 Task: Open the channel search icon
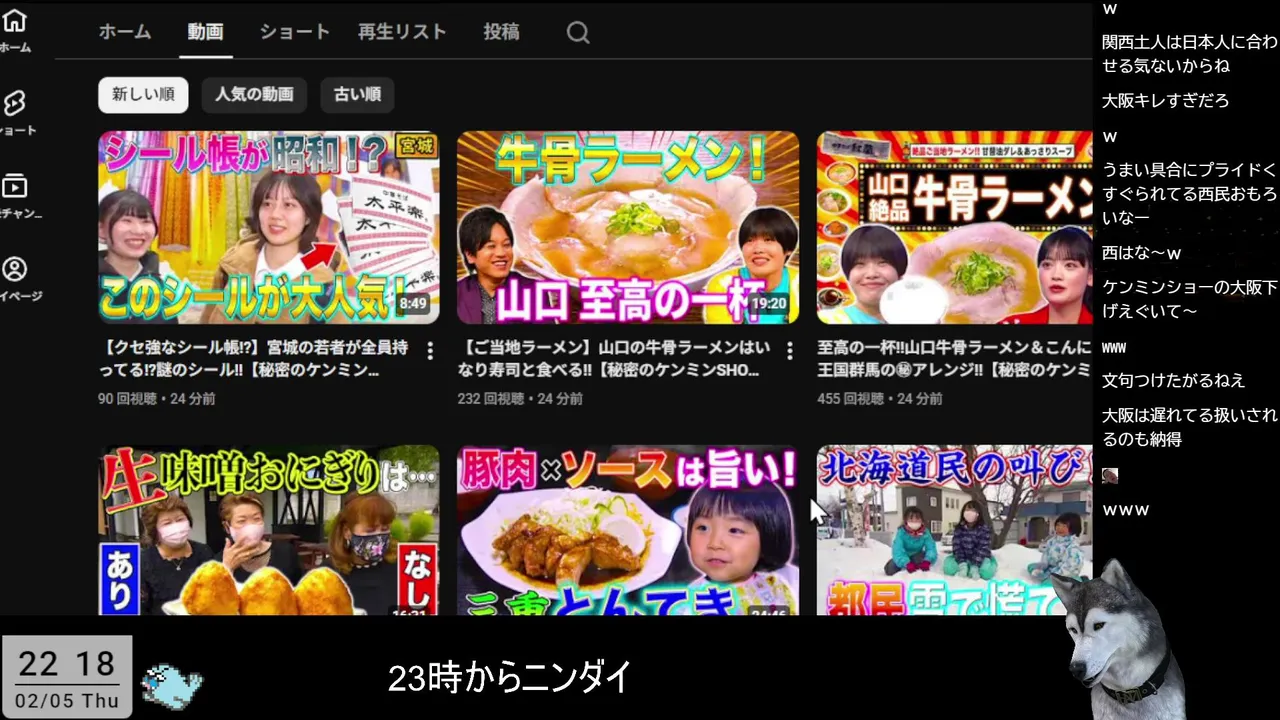pyautogui.click(x=578, y=32)
